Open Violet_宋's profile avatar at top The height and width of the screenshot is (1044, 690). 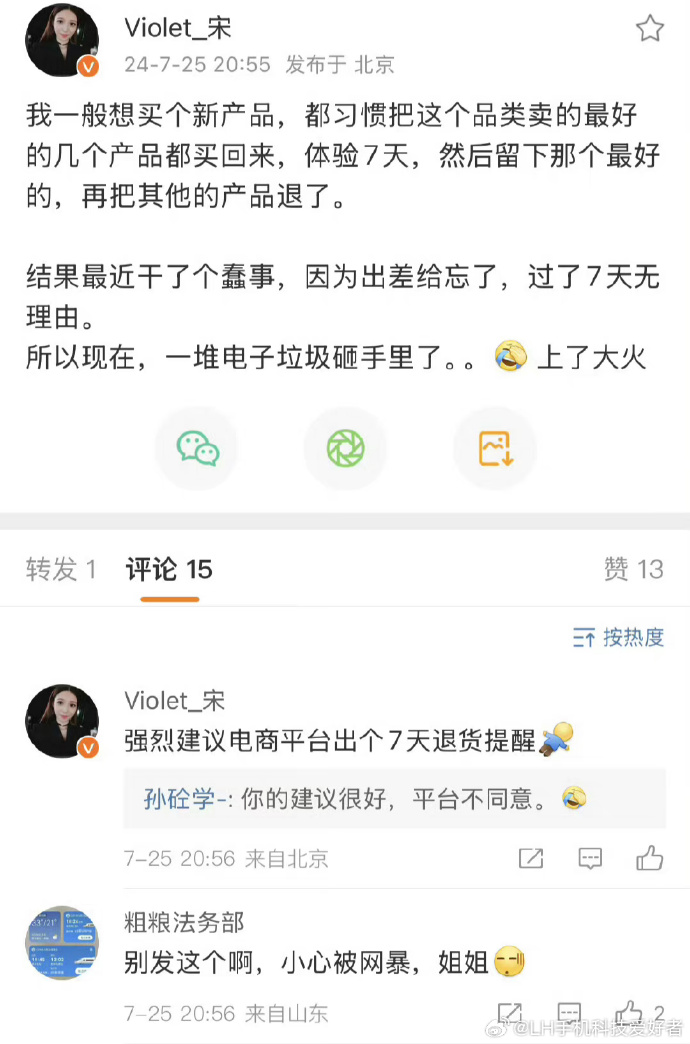(x=62, y=40)
